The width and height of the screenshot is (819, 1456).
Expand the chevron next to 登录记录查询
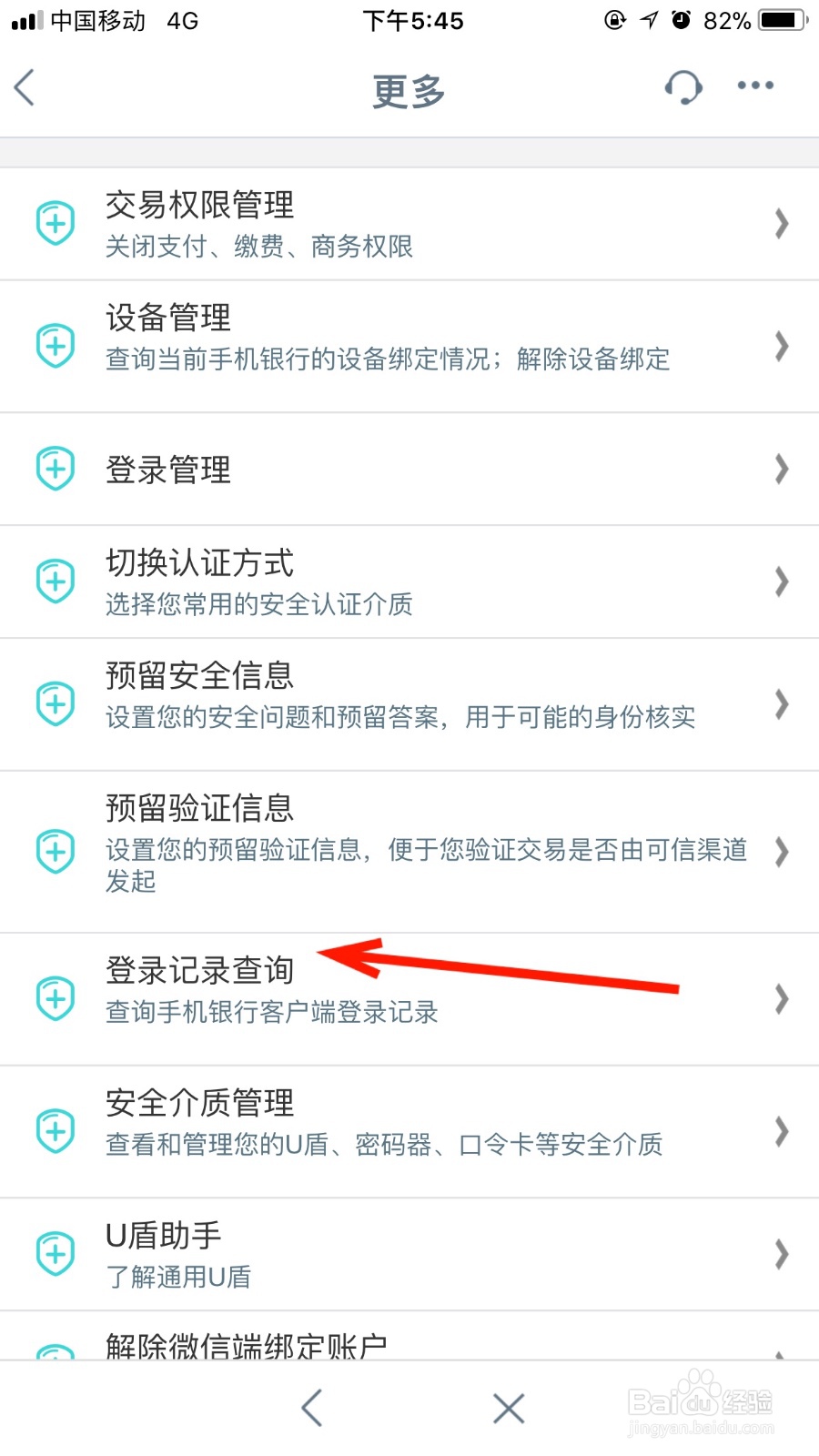click(x=781, y=998)
